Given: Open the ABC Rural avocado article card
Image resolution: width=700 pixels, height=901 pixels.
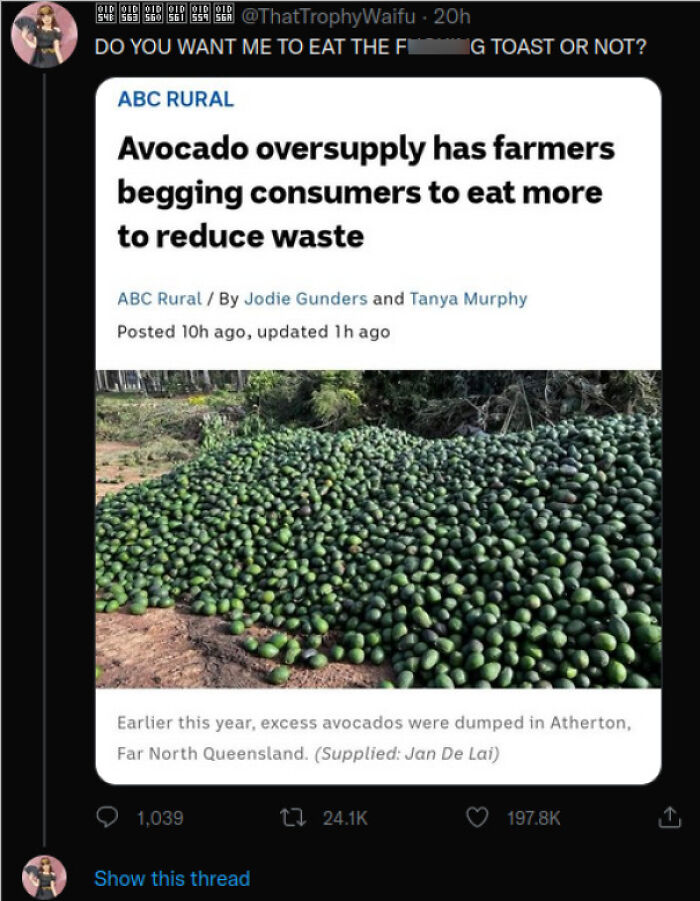Looking at the screenshot, I should pos(378,430).
